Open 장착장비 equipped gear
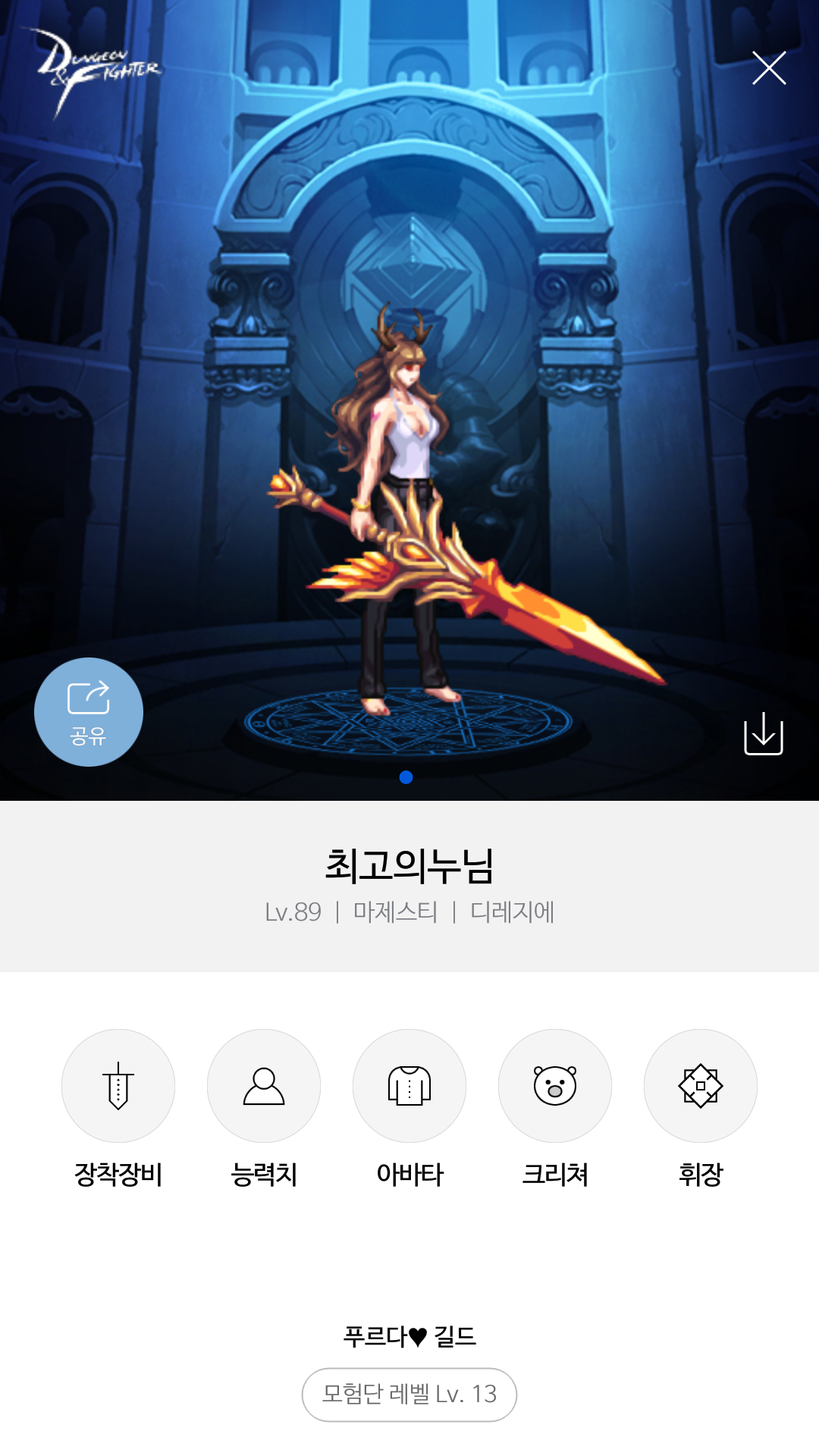Screen dimensions: 819x1456 (118, 1086)
